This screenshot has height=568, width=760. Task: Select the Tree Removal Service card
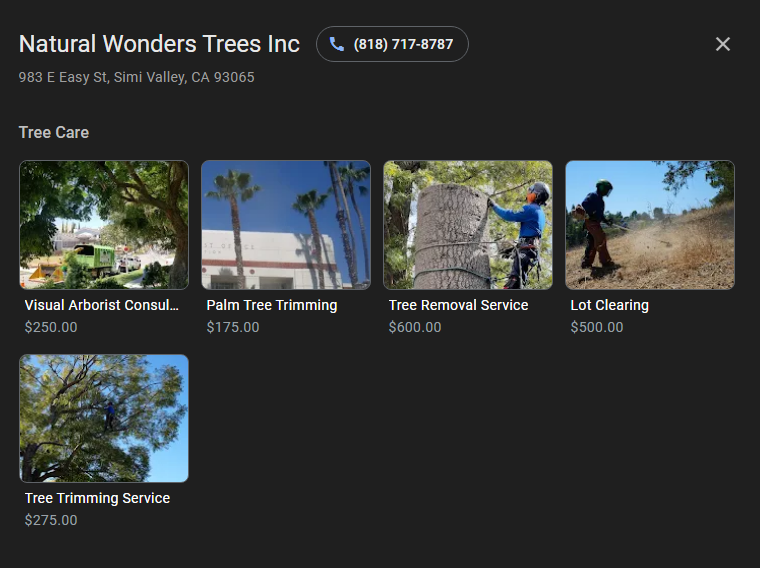tap(468, 225)
